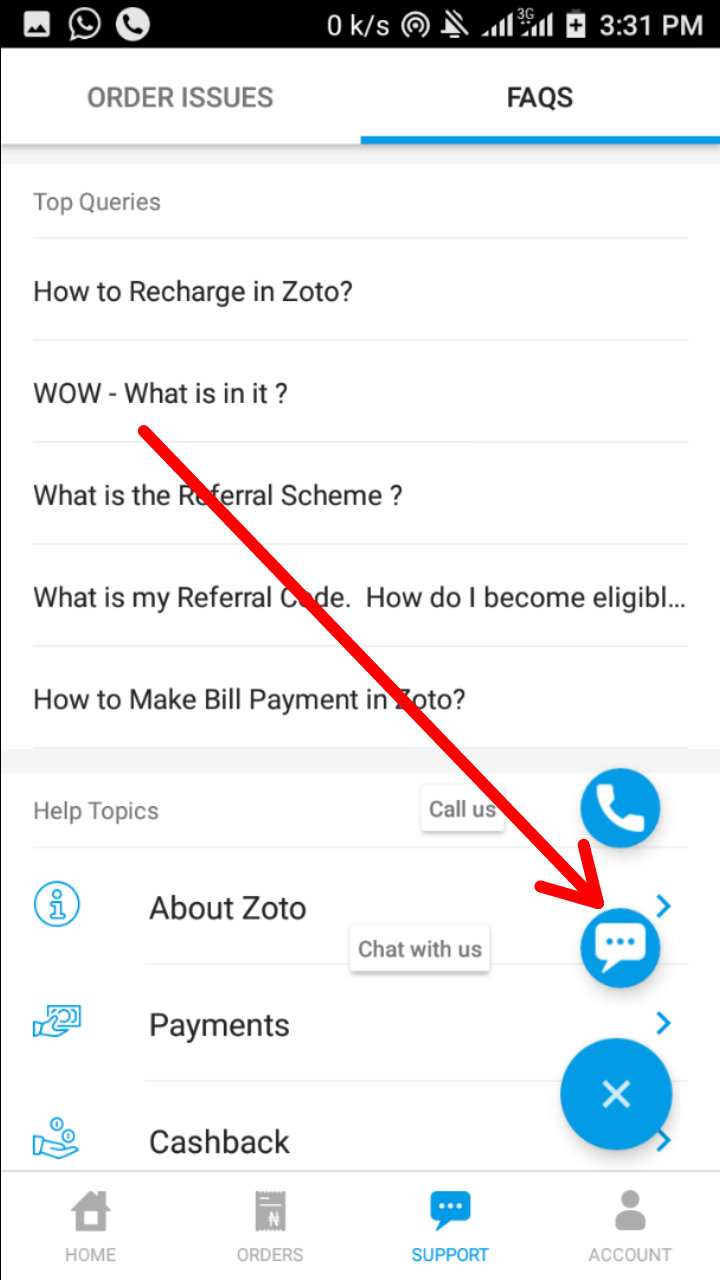The height and width of the screenshot is (1280, 720).
Task: Open the Cashback help topic
Action: [360, 1140]
